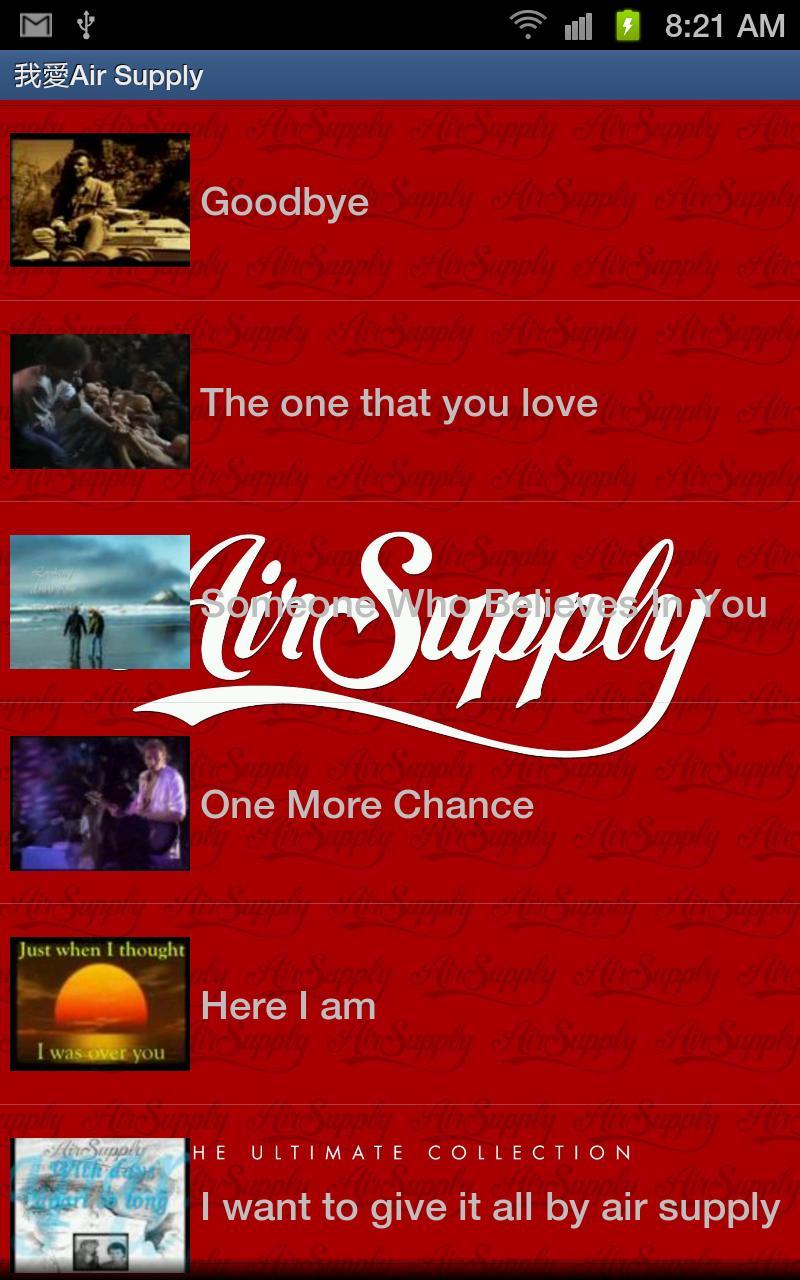Tap the concert crowd thumbnail
This screenshot has width=800, height=1280.
click(x=98, y=400)
